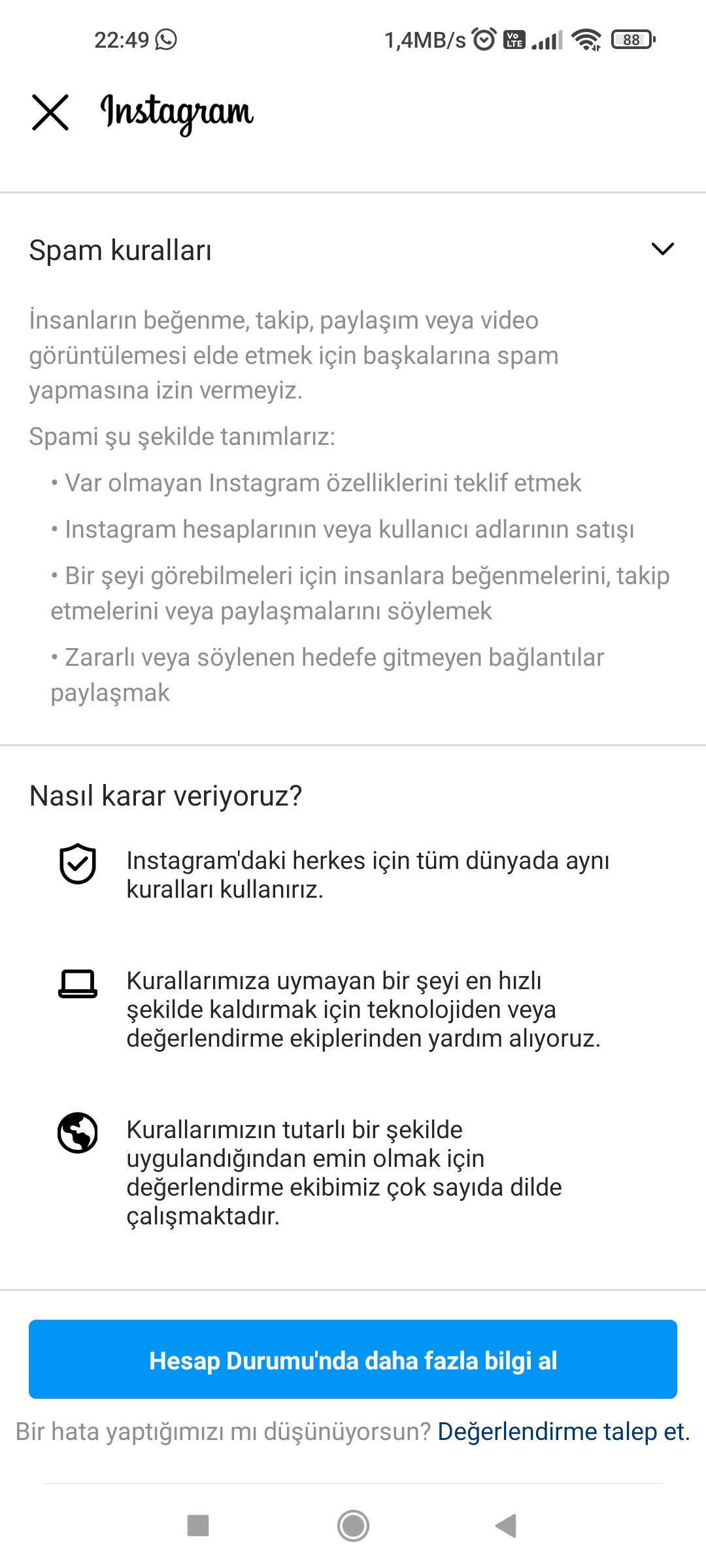Tap Hesap Durumu'nda daha fazla bilgi al
706x1568 pixels.
[353, 1360]
